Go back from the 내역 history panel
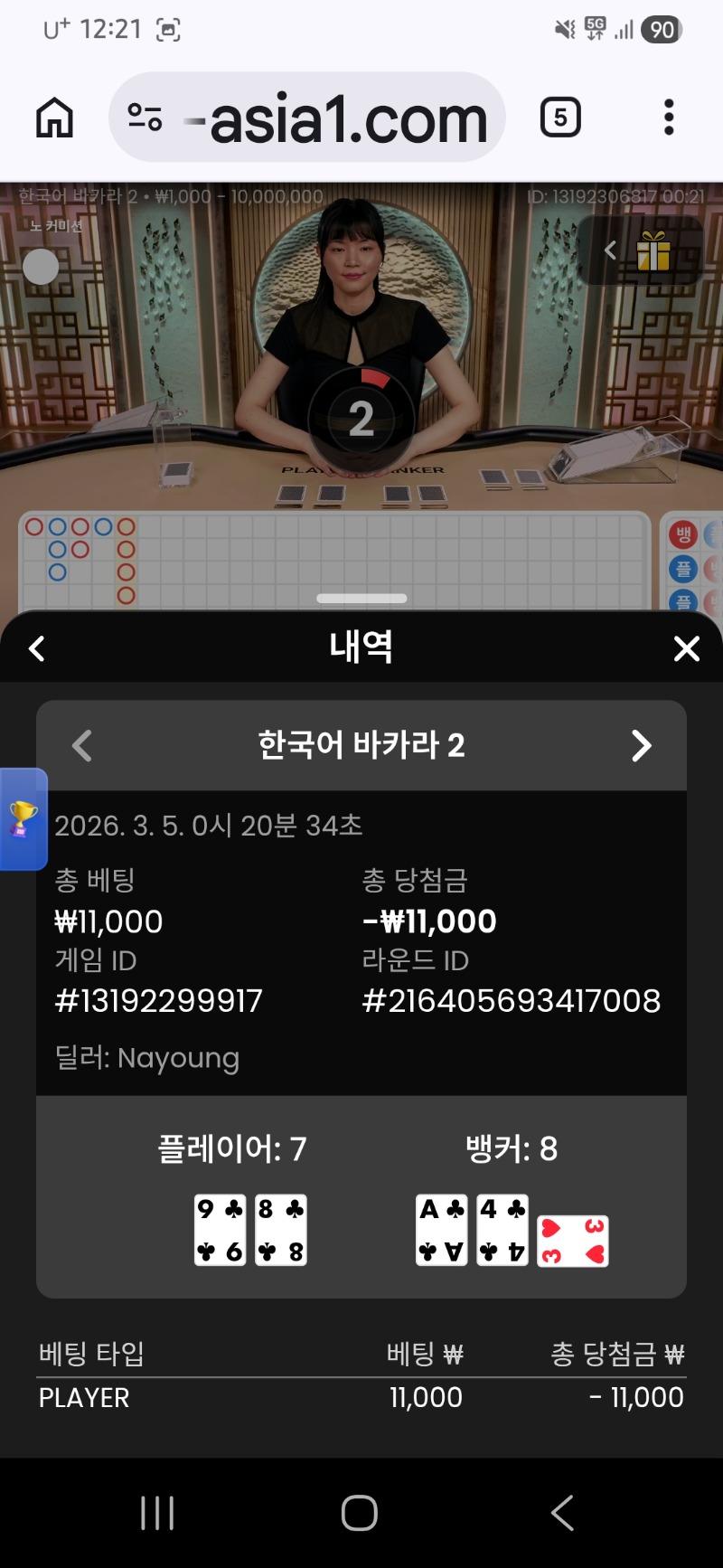The height and width of the screenshot is (1568, 723). click(37, 648)
